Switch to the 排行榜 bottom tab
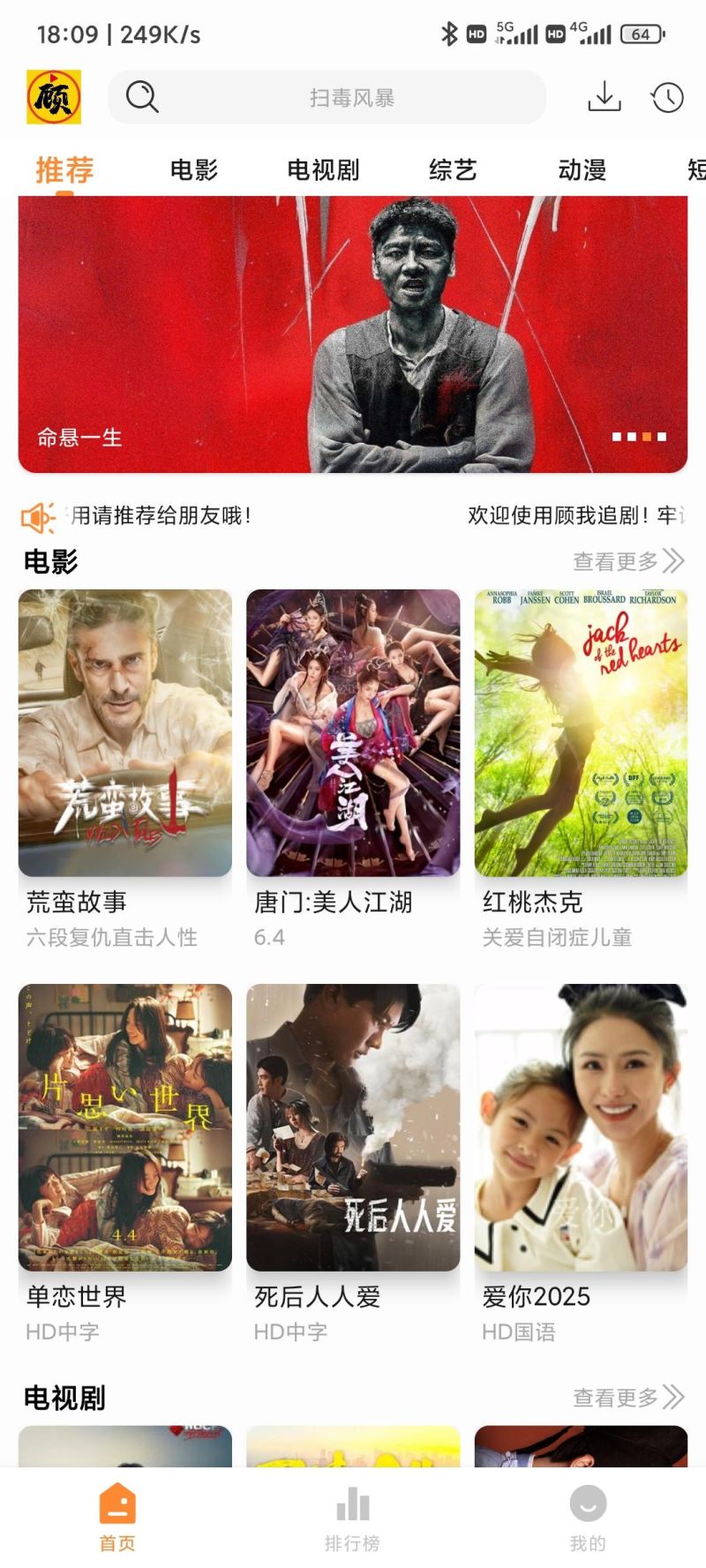 (x=352, y=1518)
